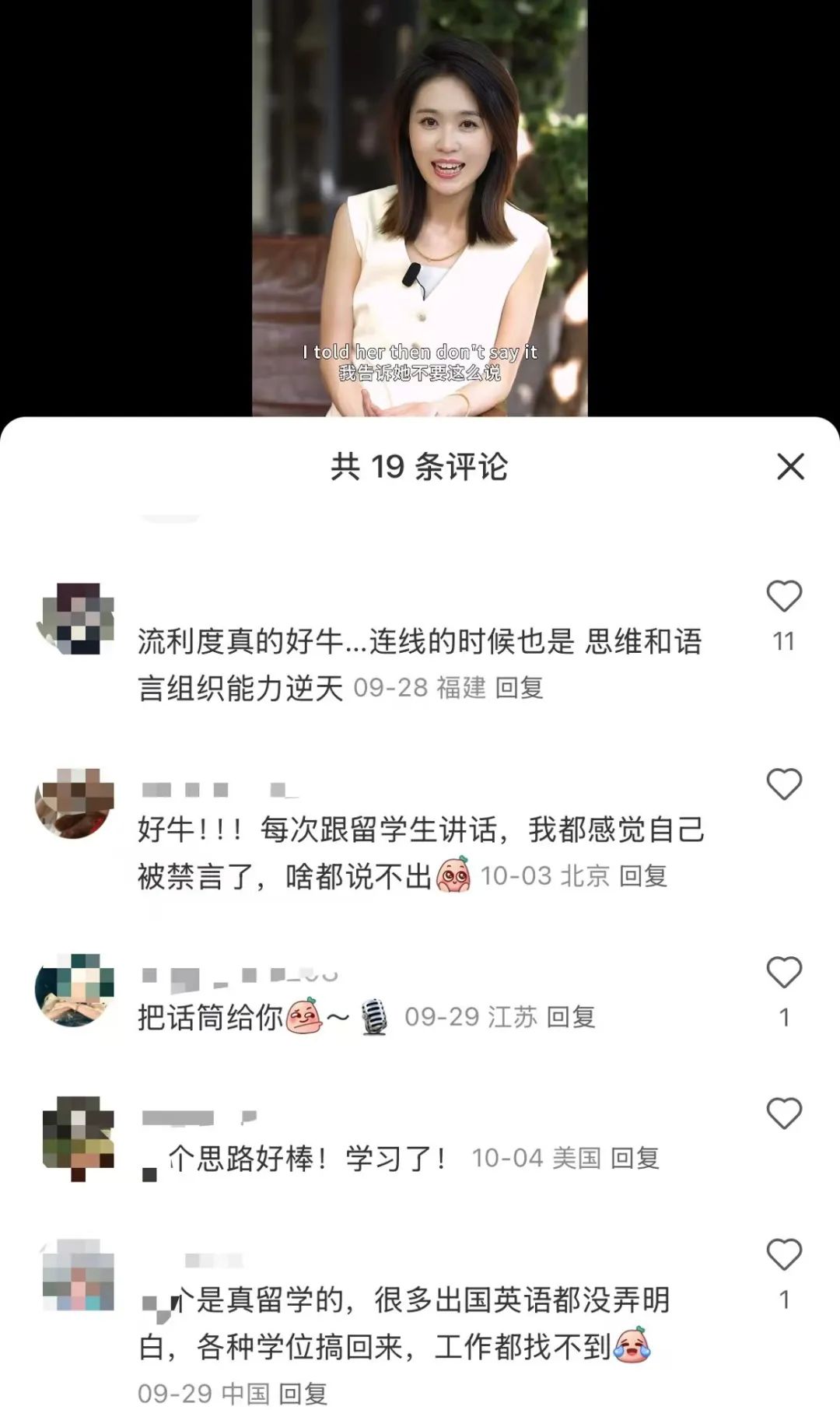
Task: Reply to the 美国 comment dated 10-04
Action: (x=635, y=1158)
